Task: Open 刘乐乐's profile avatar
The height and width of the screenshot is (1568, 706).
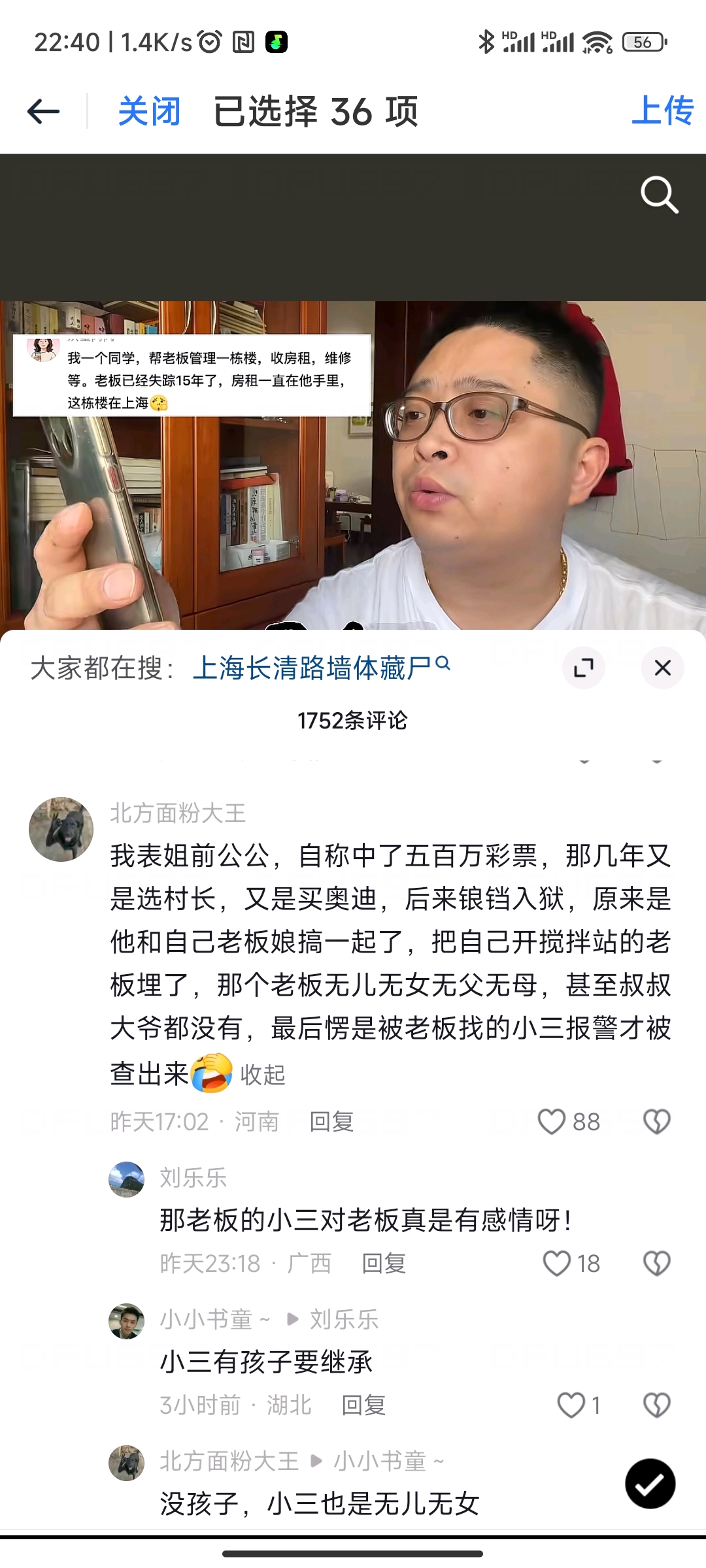Action: (126, 1179)
